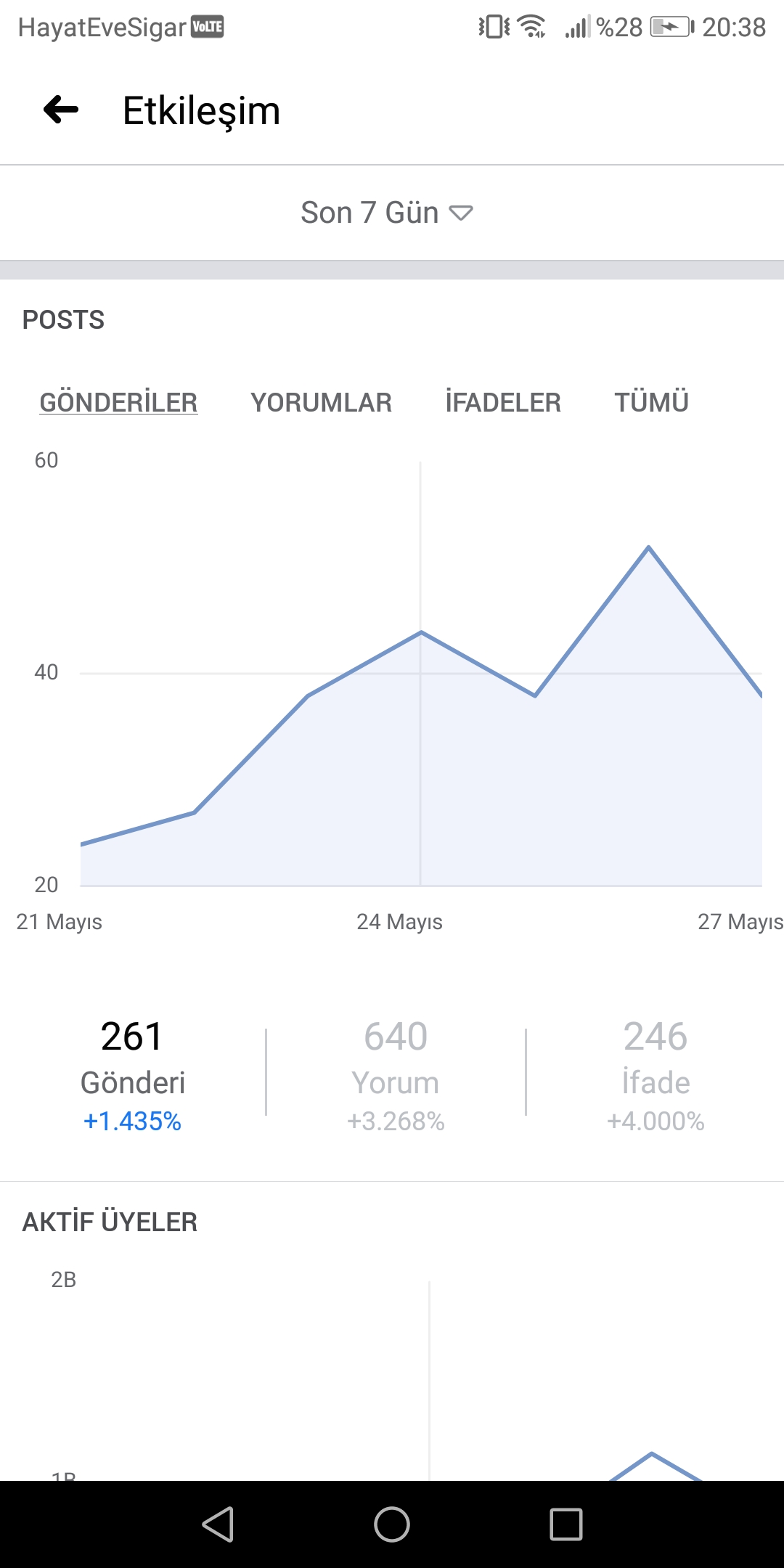Show the TÜMÜ tab
The width and height of the screenshot is (784, 1568).
point(651,402)
